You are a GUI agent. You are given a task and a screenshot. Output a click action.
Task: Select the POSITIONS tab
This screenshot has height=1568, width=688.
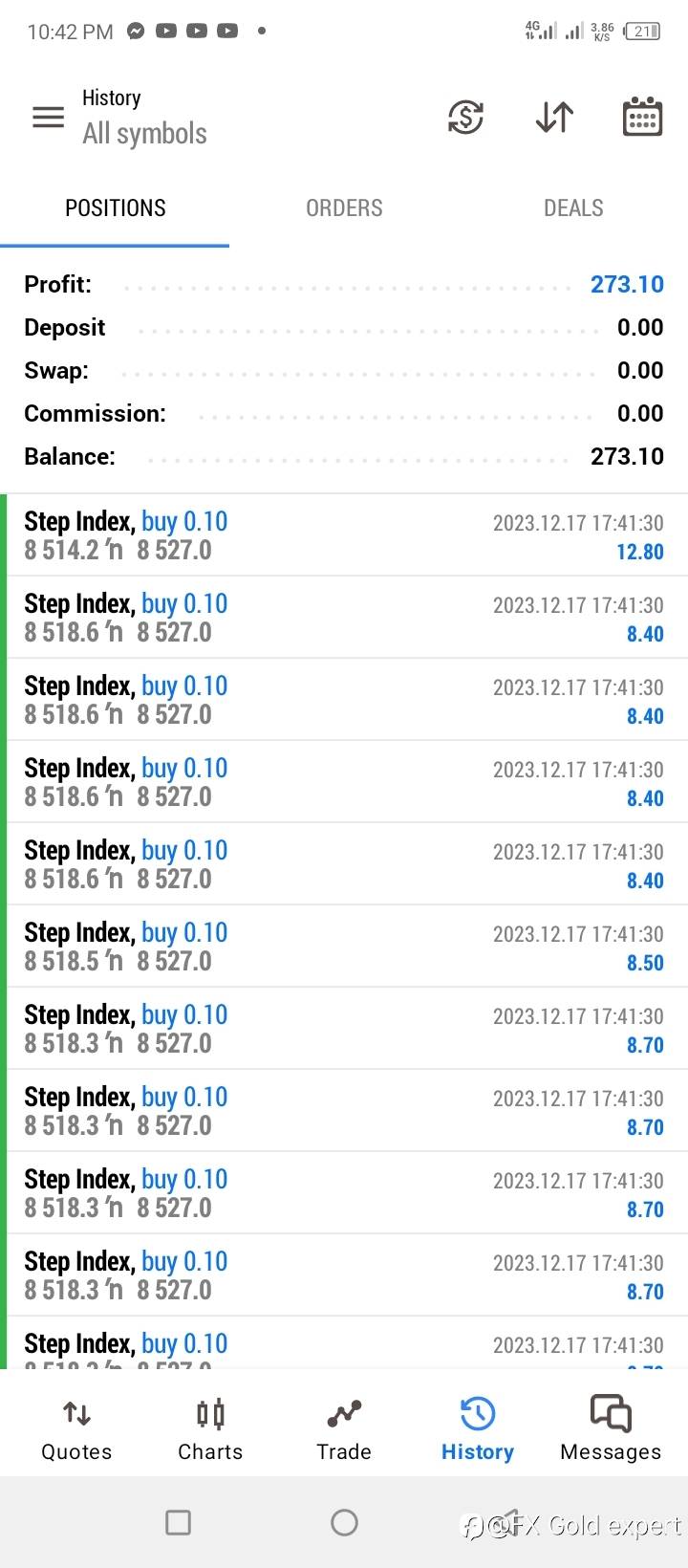tap(115, 207)
